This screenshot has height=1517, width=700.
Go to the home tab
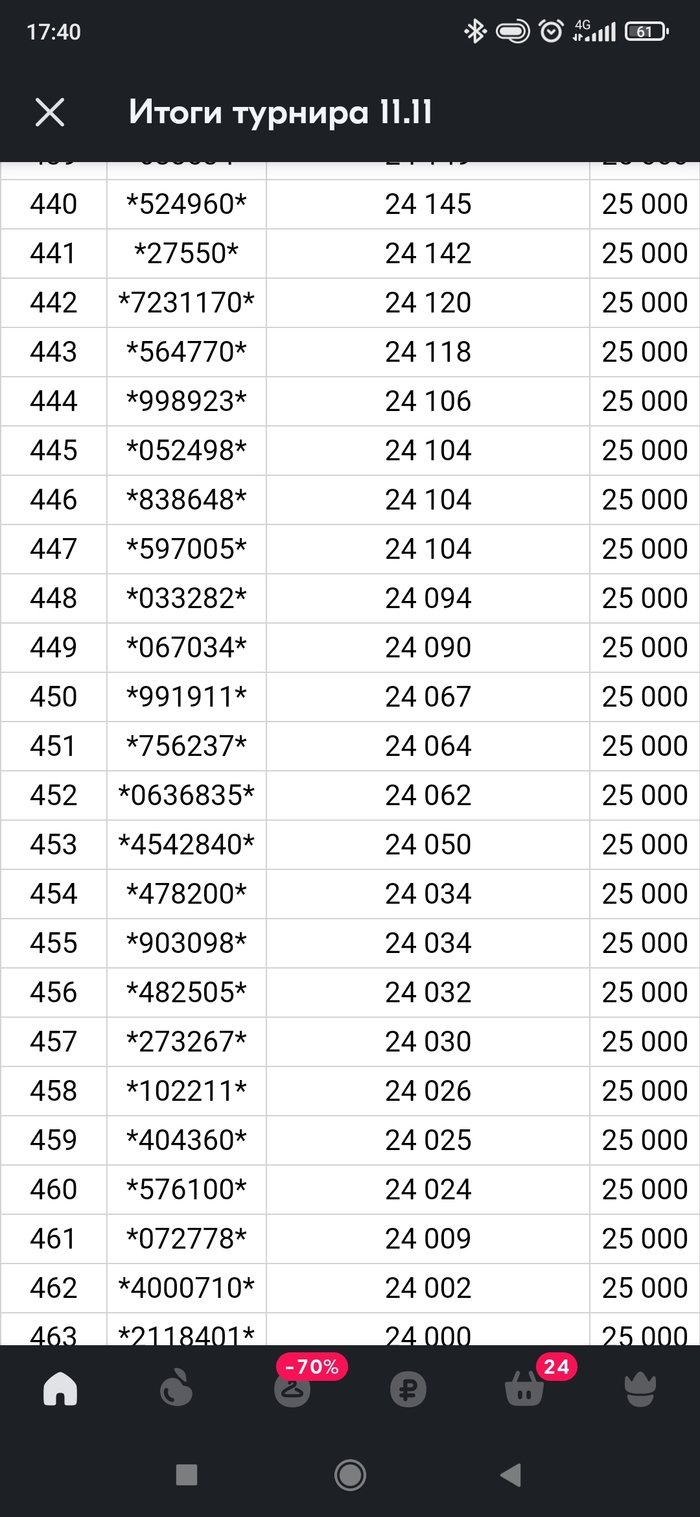tap(60, 1390)
